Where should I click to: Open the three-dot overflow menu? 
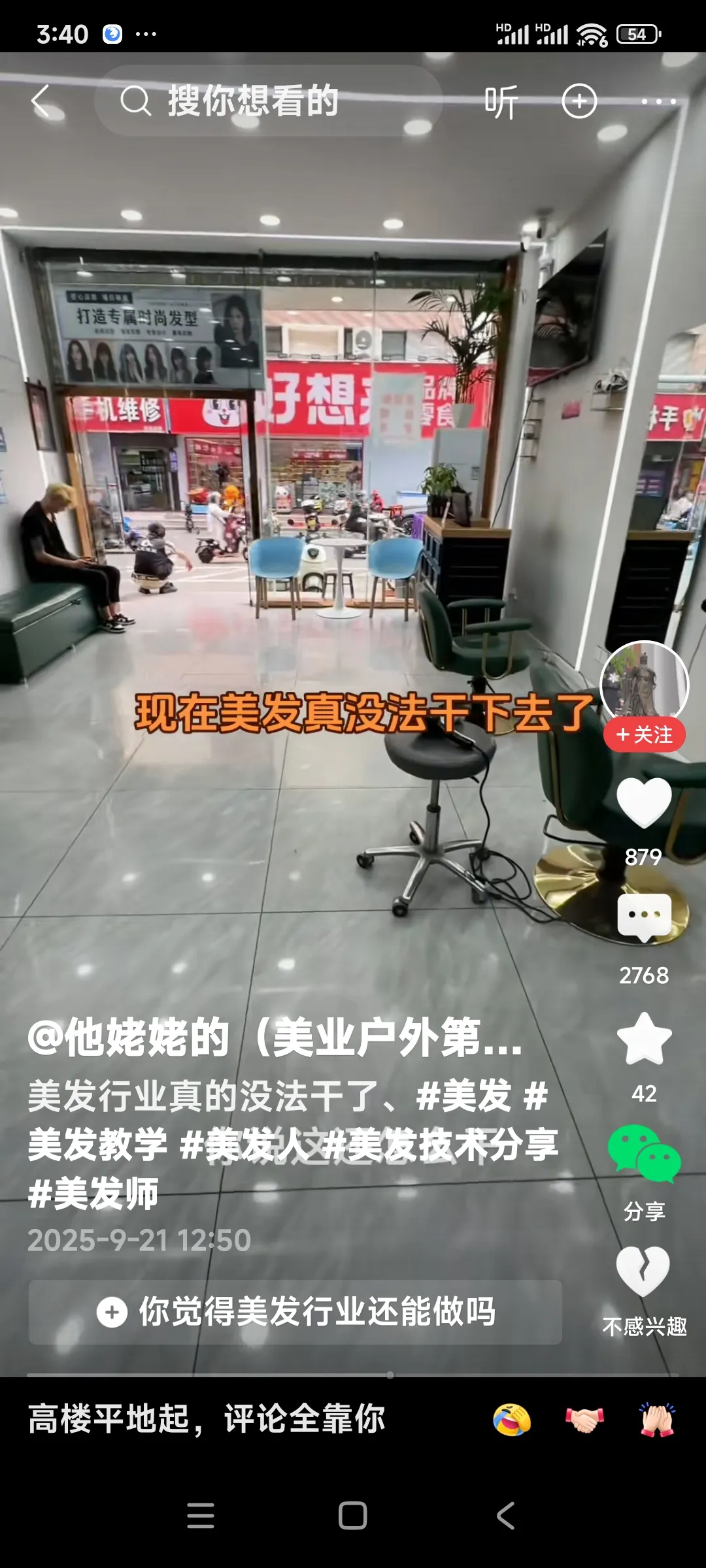658,101
